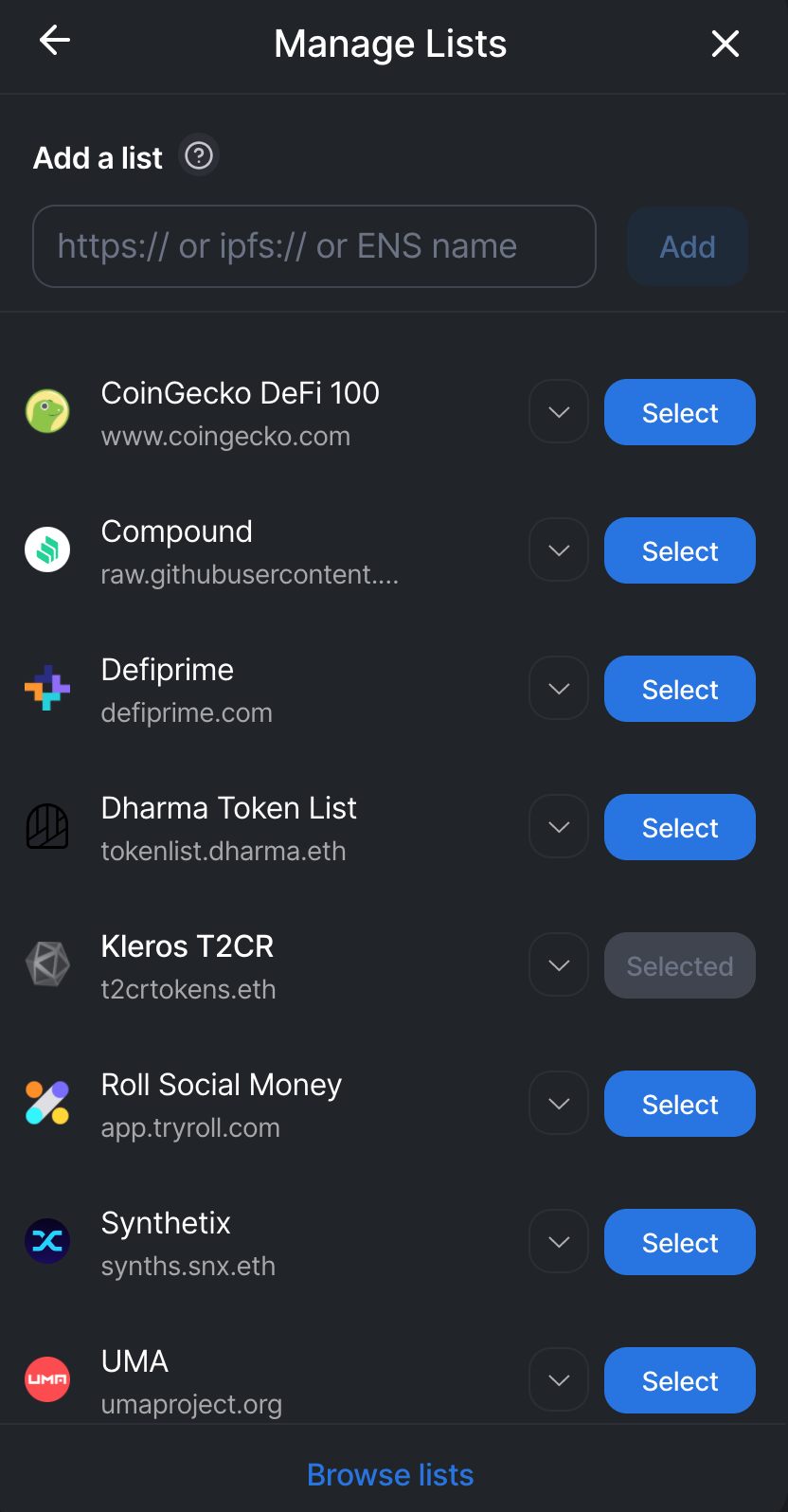
Task: Expand the Defiprime list options
Action: [559, 689]
